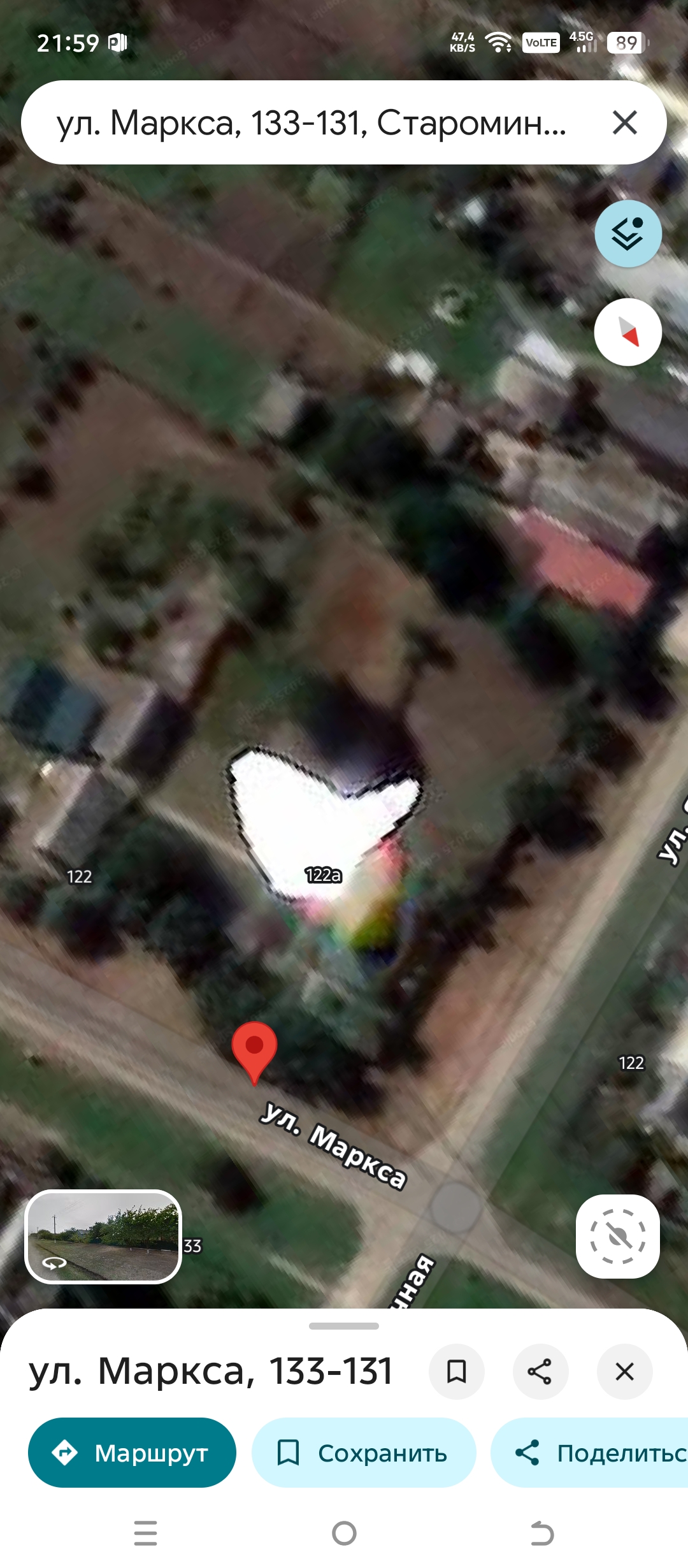Viewport: 688px width, 1568px height.
Task: Start directions with the Маршрут button
Action: tap(132, 1453)
